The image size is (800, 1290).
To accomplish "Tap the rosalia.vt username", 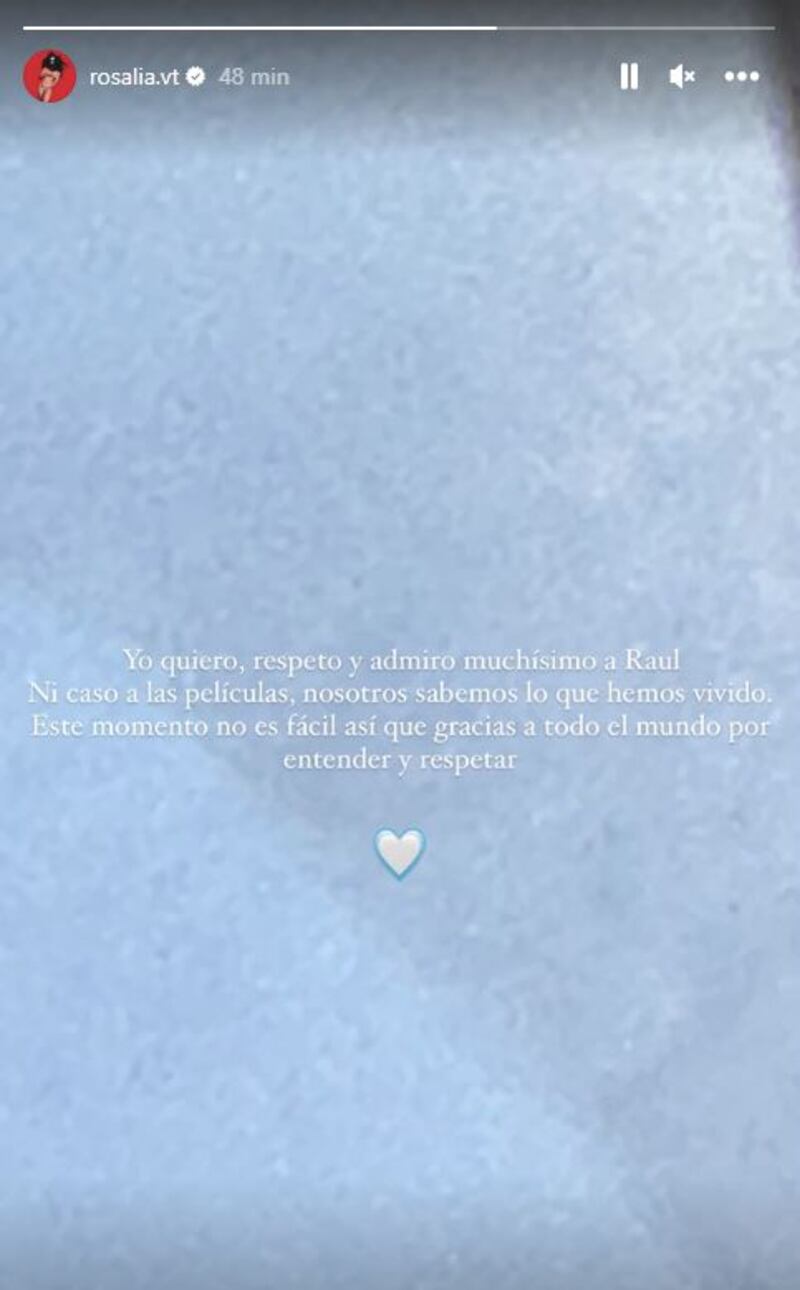I will point(134,76).
